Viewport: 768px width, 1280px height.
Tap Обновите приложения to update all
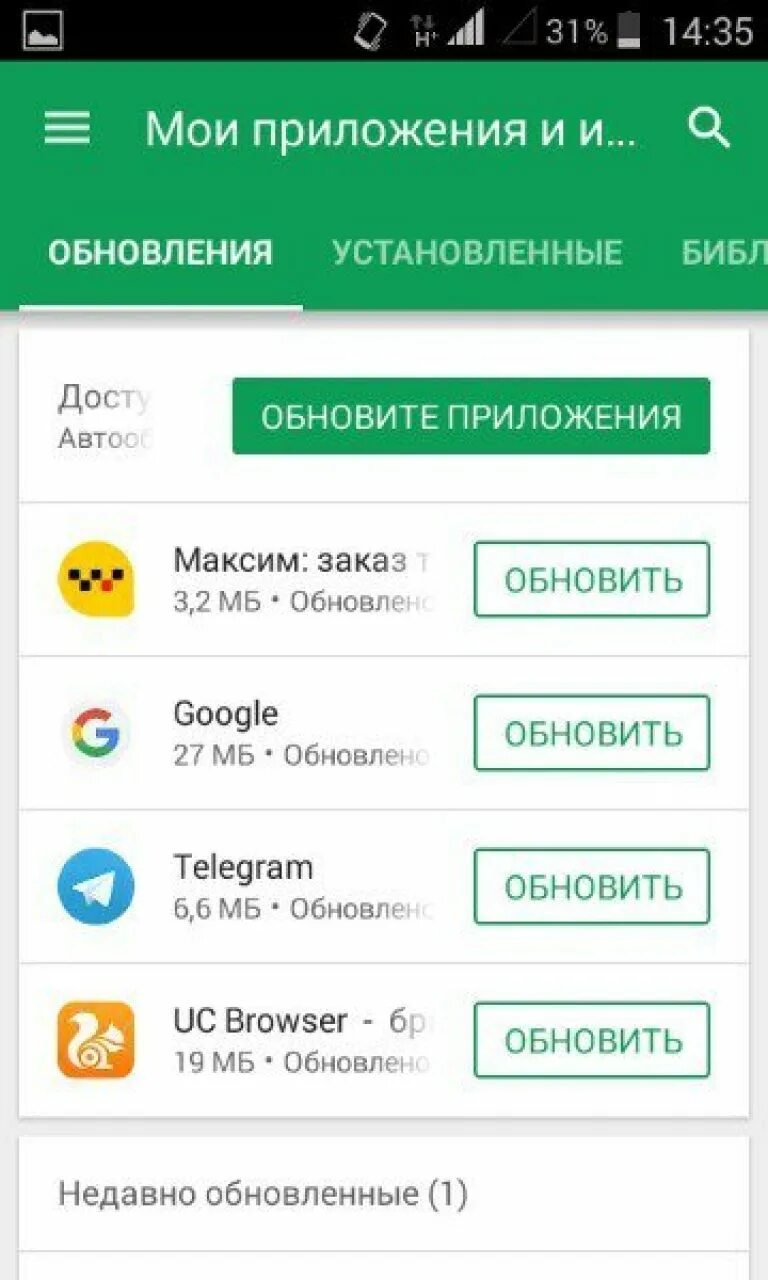(471, 416)
